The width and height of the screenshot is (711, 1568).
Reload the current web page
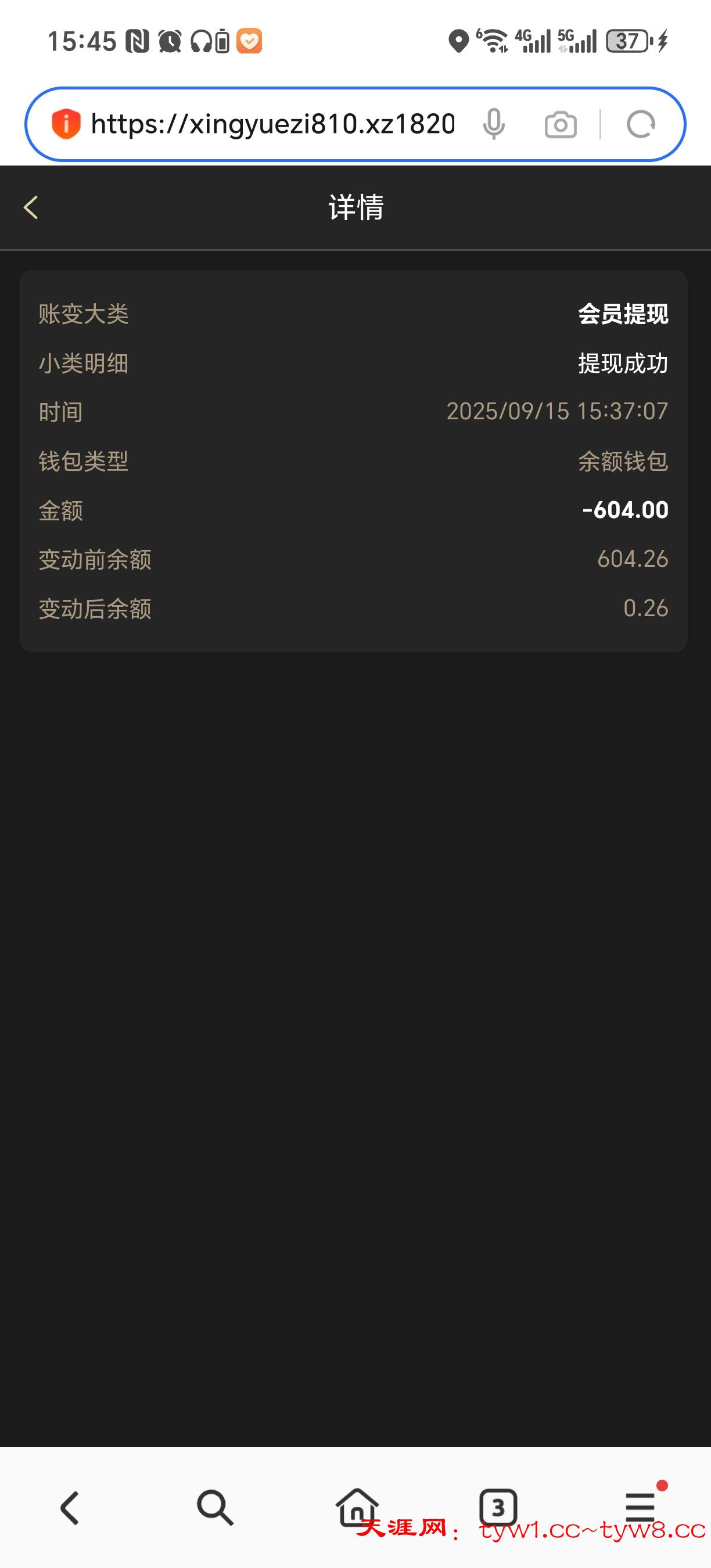(640, 125)
